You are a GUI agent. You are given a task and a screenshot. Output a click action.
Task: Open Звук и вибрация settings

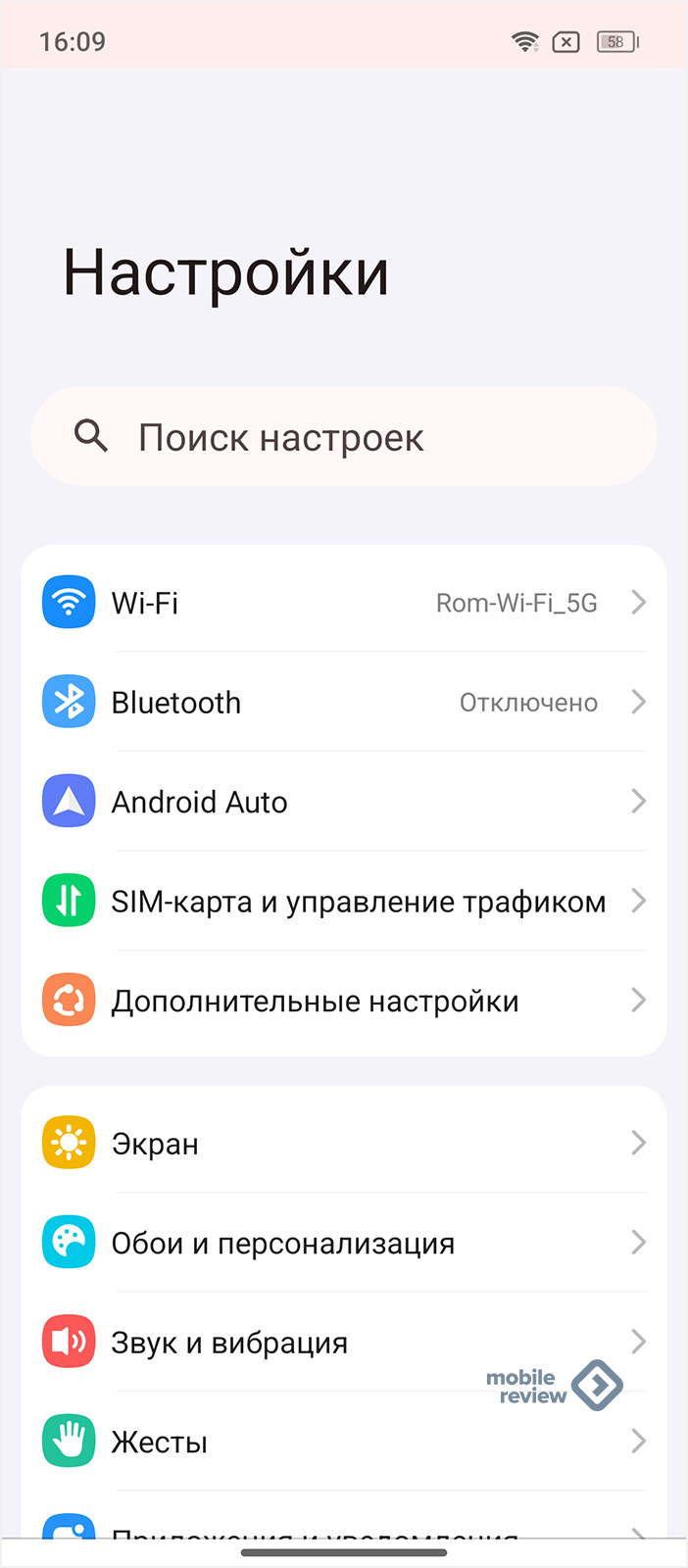point(344,1342)
